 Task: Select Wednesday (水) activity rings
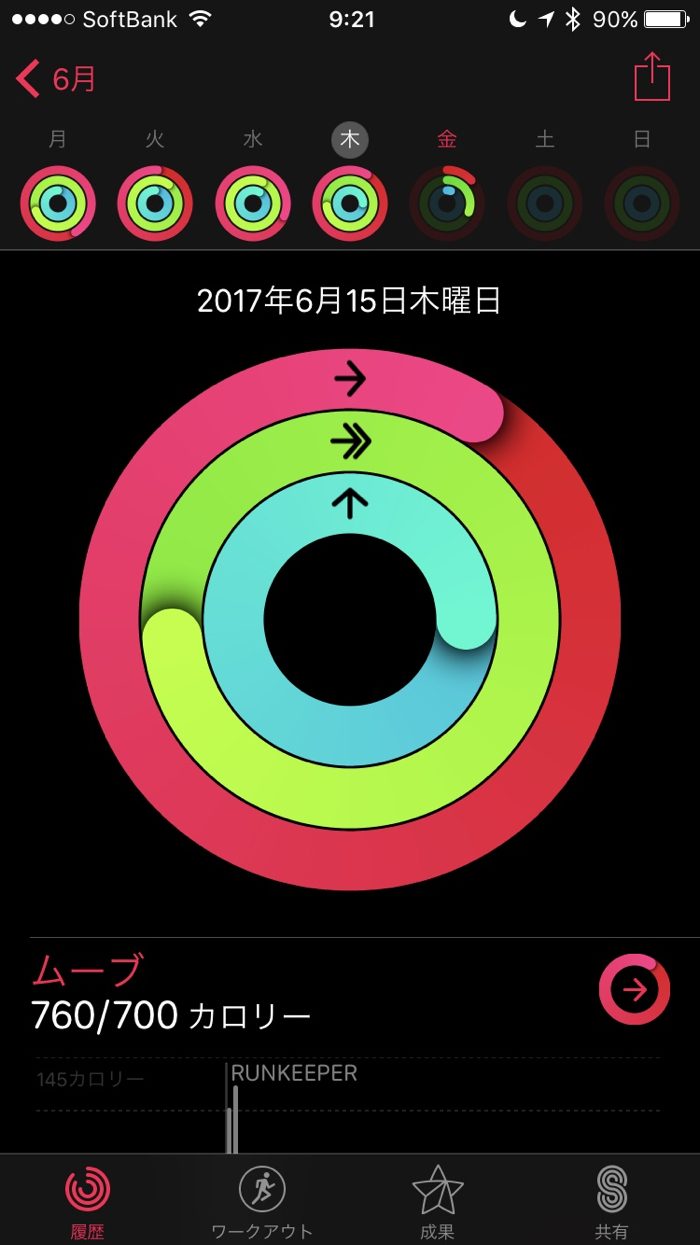point(253,203)
